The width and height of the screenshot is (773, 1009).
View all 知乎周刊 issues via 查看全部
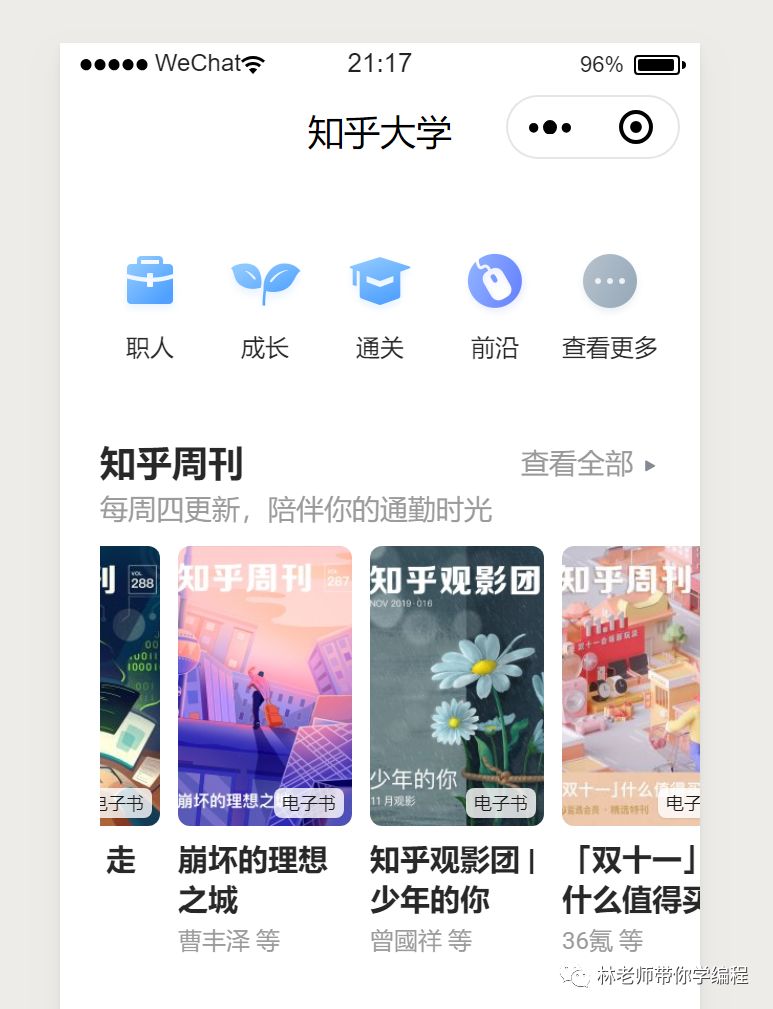click(x=587, y=464)
